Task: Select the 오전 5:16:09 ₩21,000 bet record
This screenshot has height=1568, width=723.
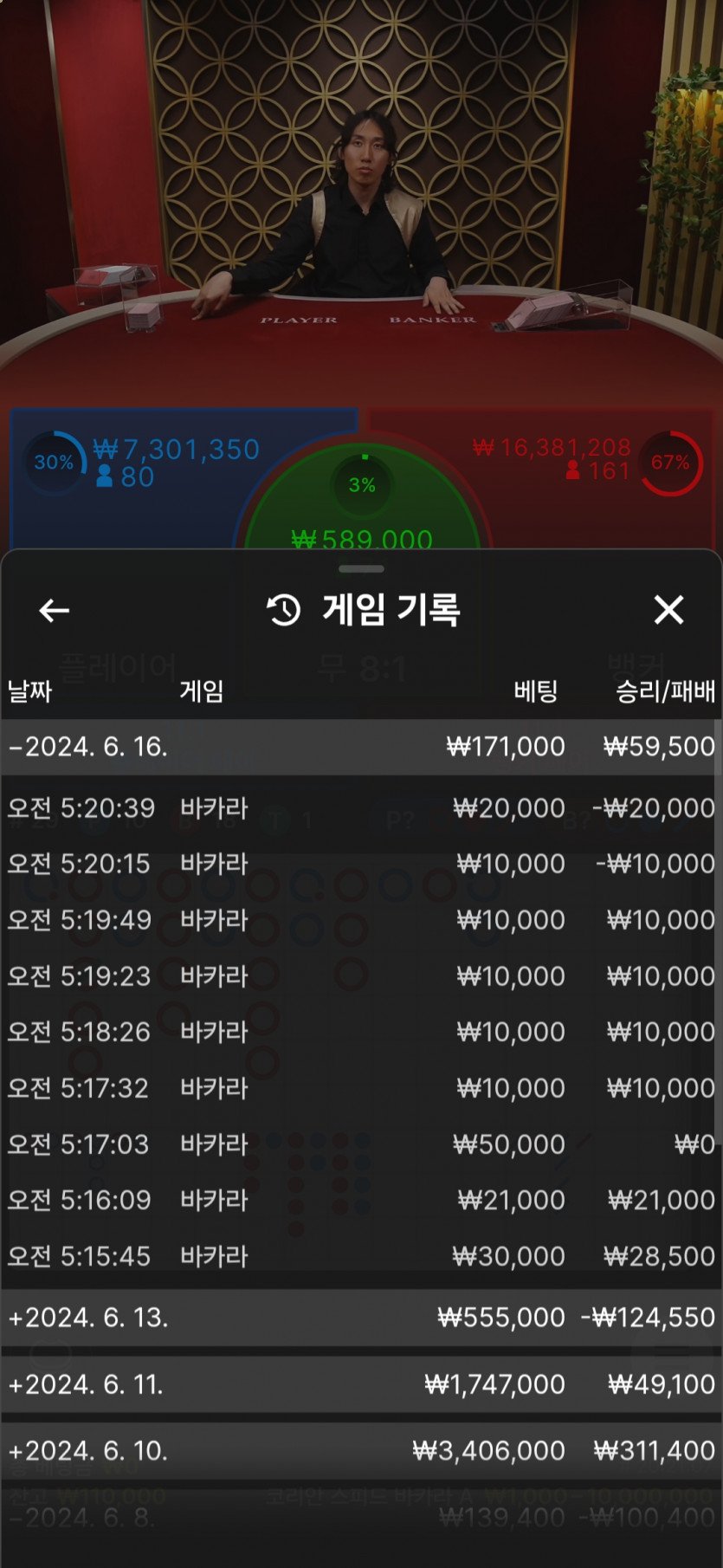Action: [x=361, y=1200]
